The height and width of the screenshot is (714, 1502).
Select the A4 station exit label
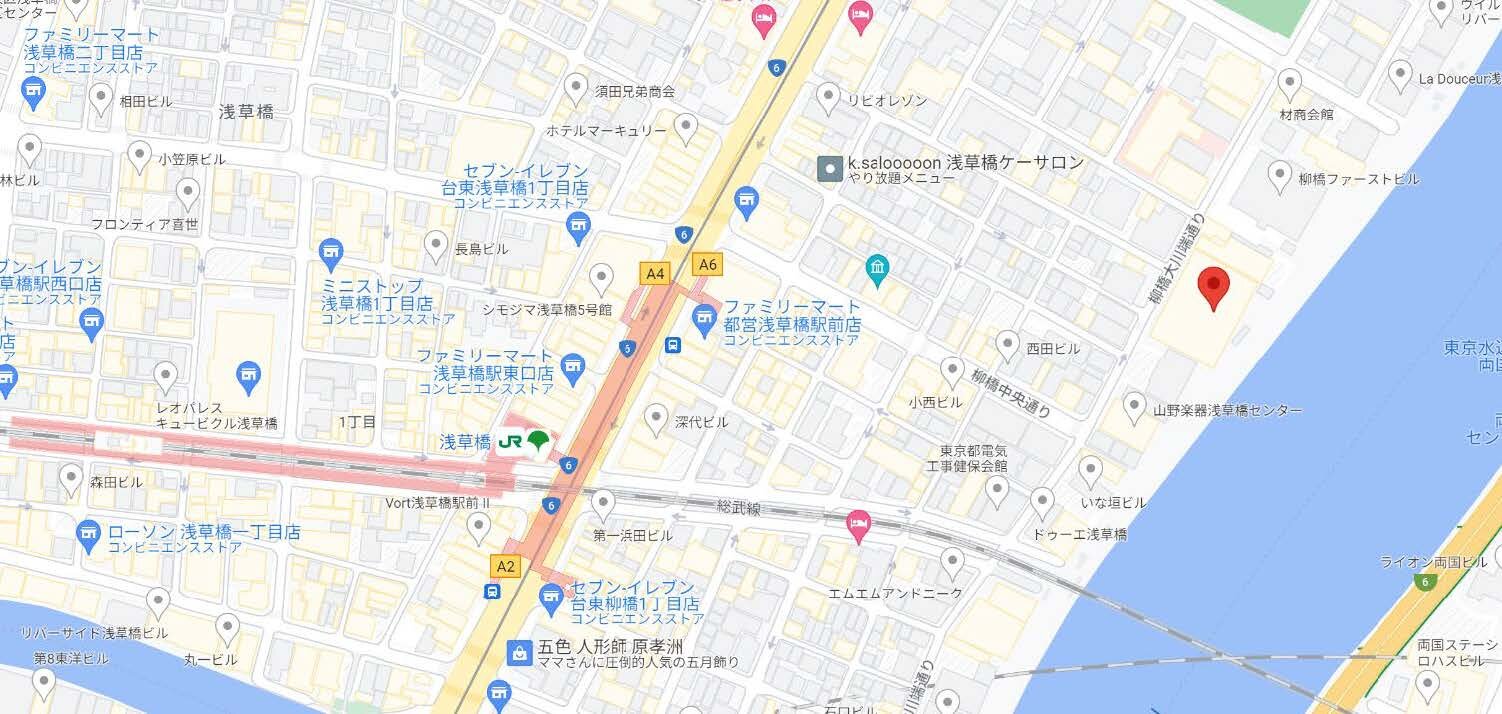pyautogui.click(x=655, y=273)
